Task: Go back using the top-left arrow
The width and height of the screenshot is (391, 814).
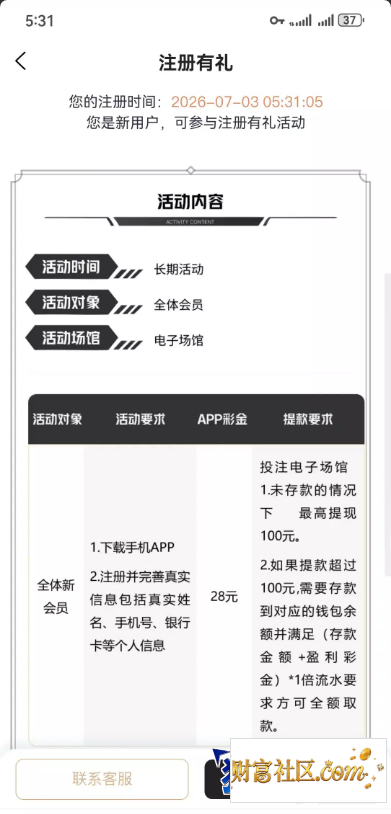Action: [20, 61]
